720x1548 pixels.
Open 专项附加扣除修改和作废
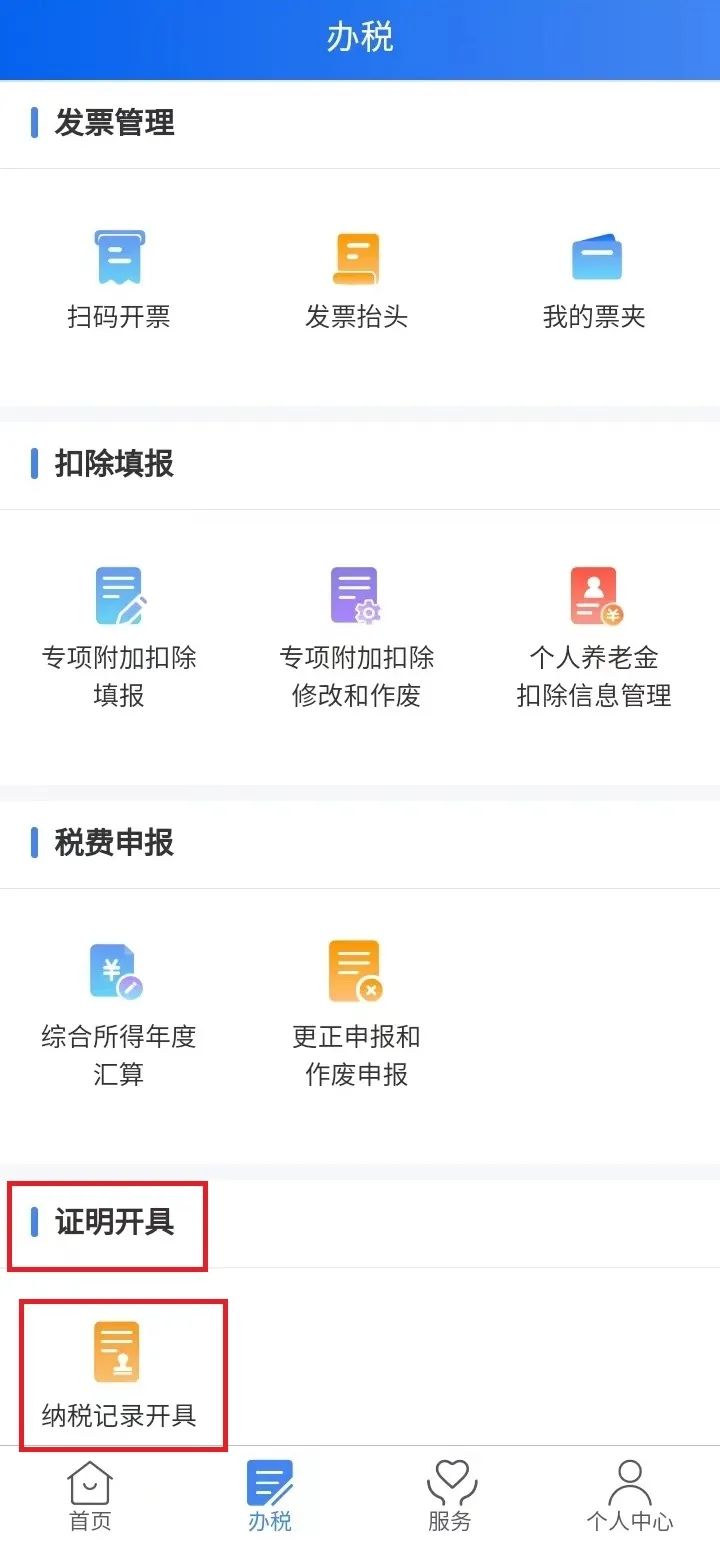click(357, 638)
